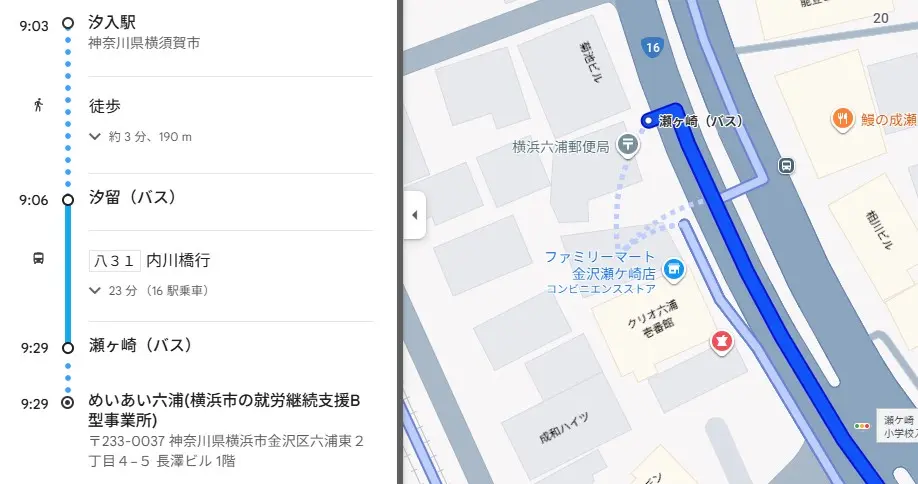Tap 瀬ヶ崎（バス）stop on the map
The height and width of the screenshot is (484, 918).
coord(648,121)
